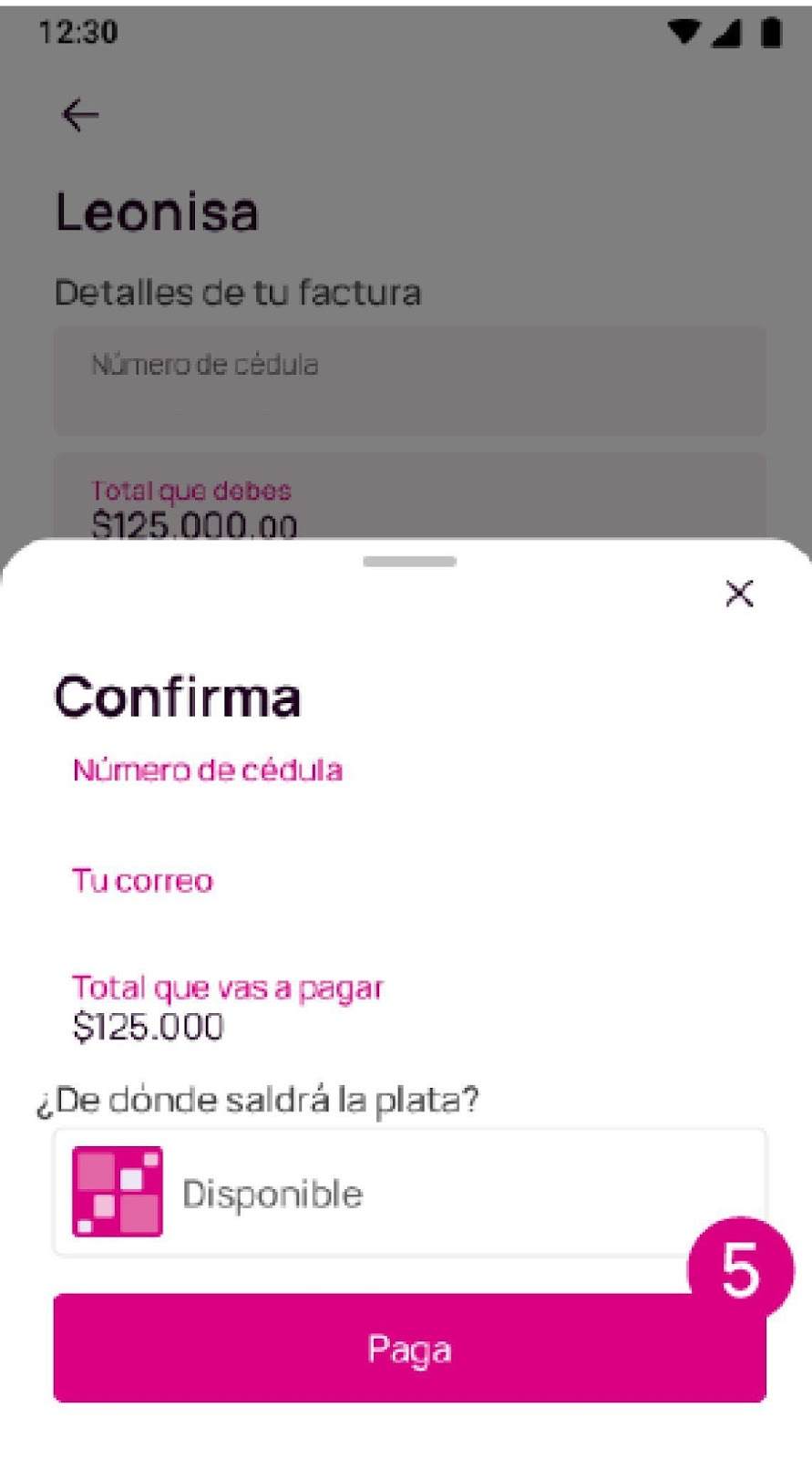The width and height of the screenshot is (812, 1459).
Task: Open the Disponible funding source selector
Action: 410,1192
